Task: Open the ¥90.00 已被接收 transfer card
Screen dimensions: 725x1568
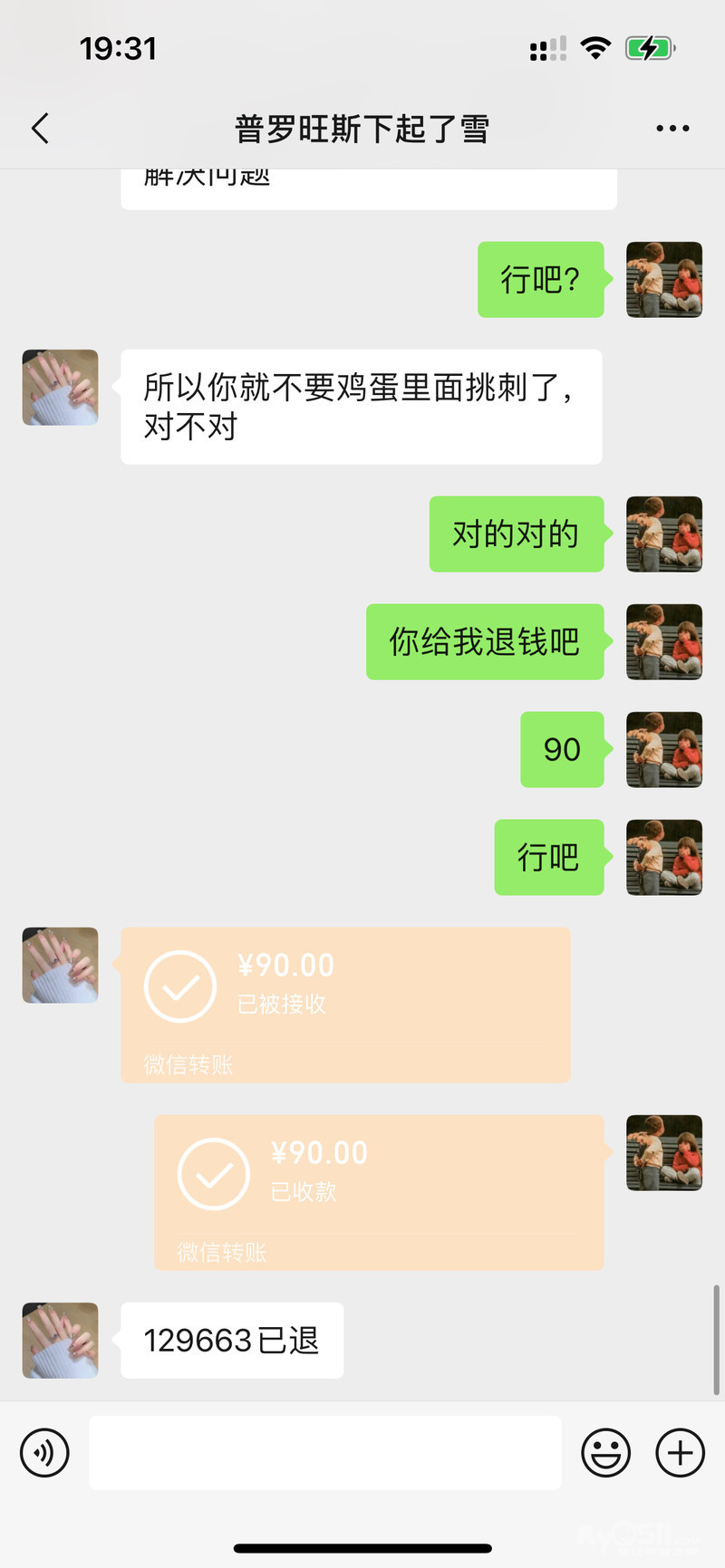Action: pyautogui.click(x=345, y=1005)
